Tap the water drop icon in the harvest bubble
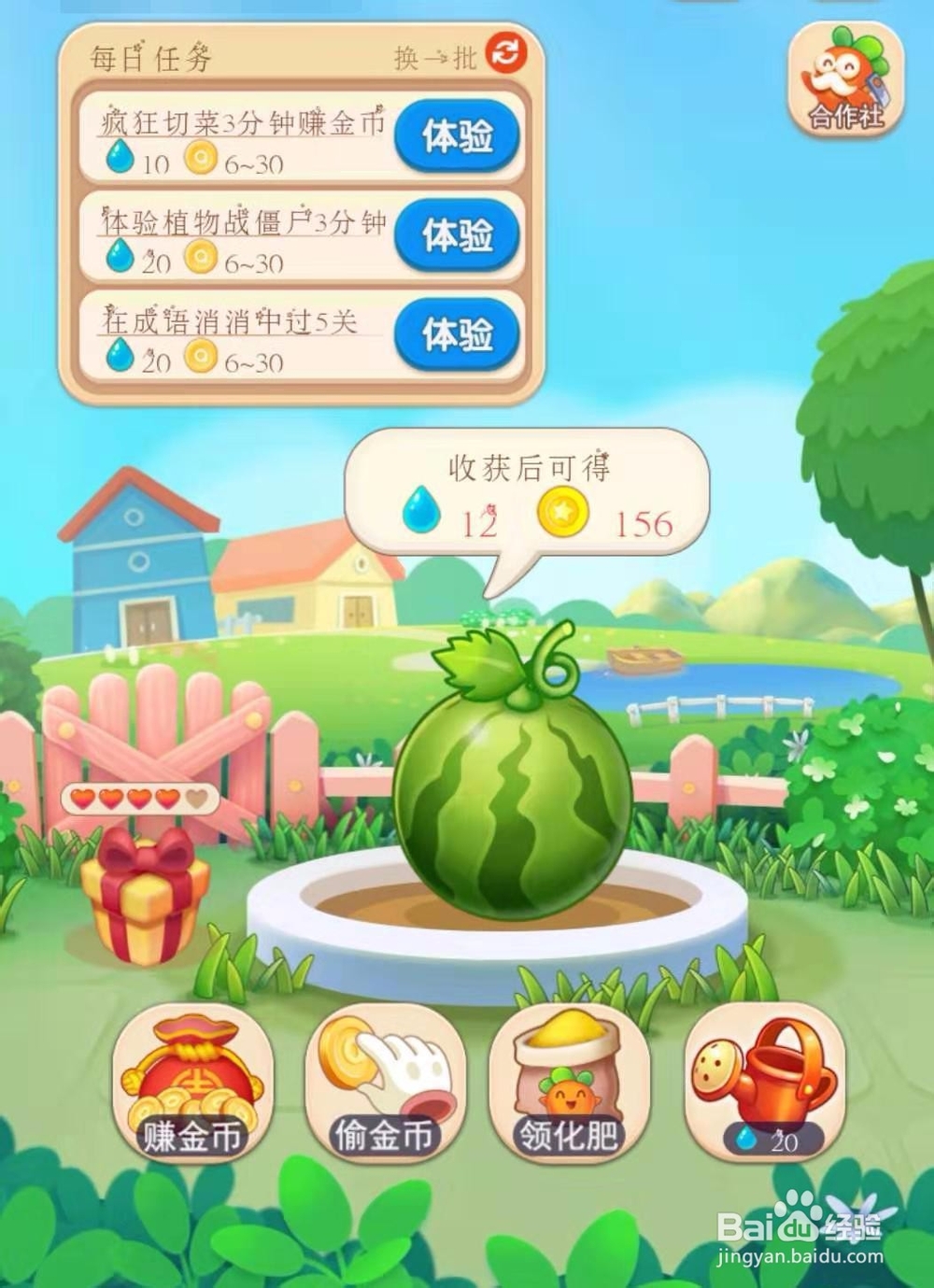The width and height of the screenshot is (934, 1288). coord(422,512)
